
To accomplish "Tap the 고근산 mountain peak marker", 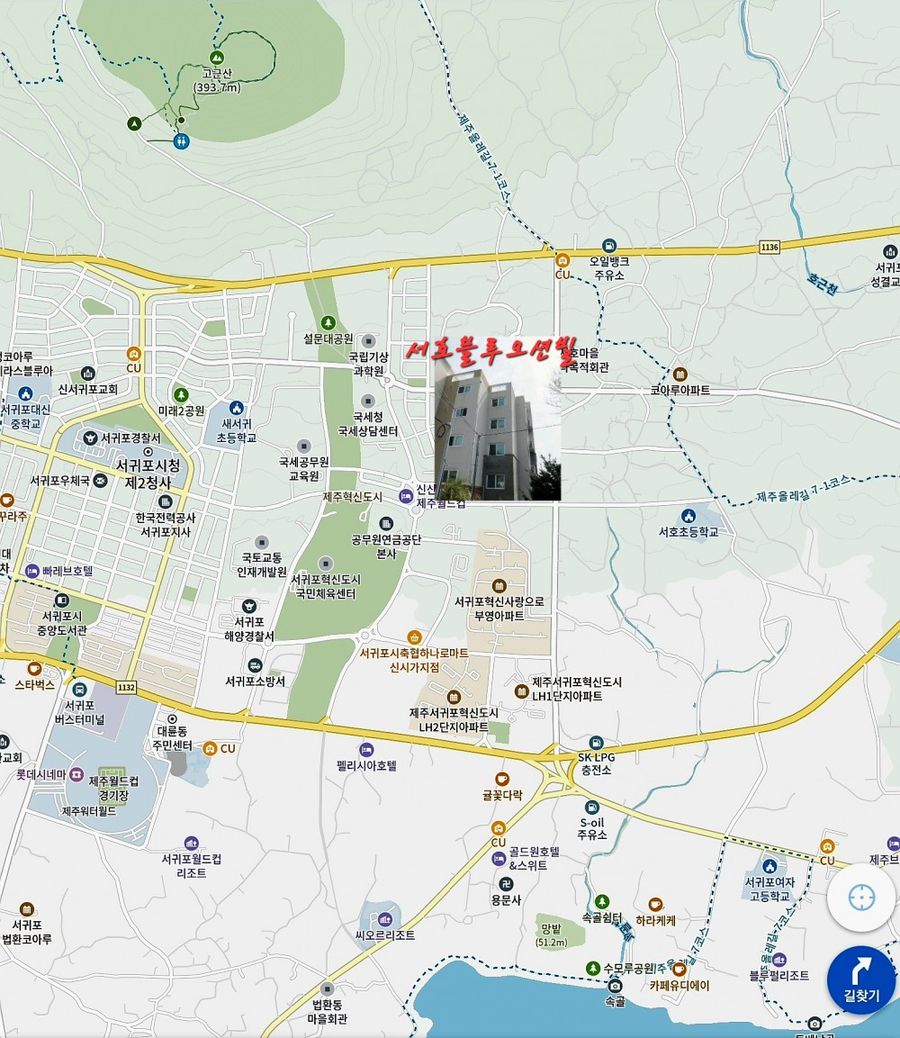I will 216,58.
